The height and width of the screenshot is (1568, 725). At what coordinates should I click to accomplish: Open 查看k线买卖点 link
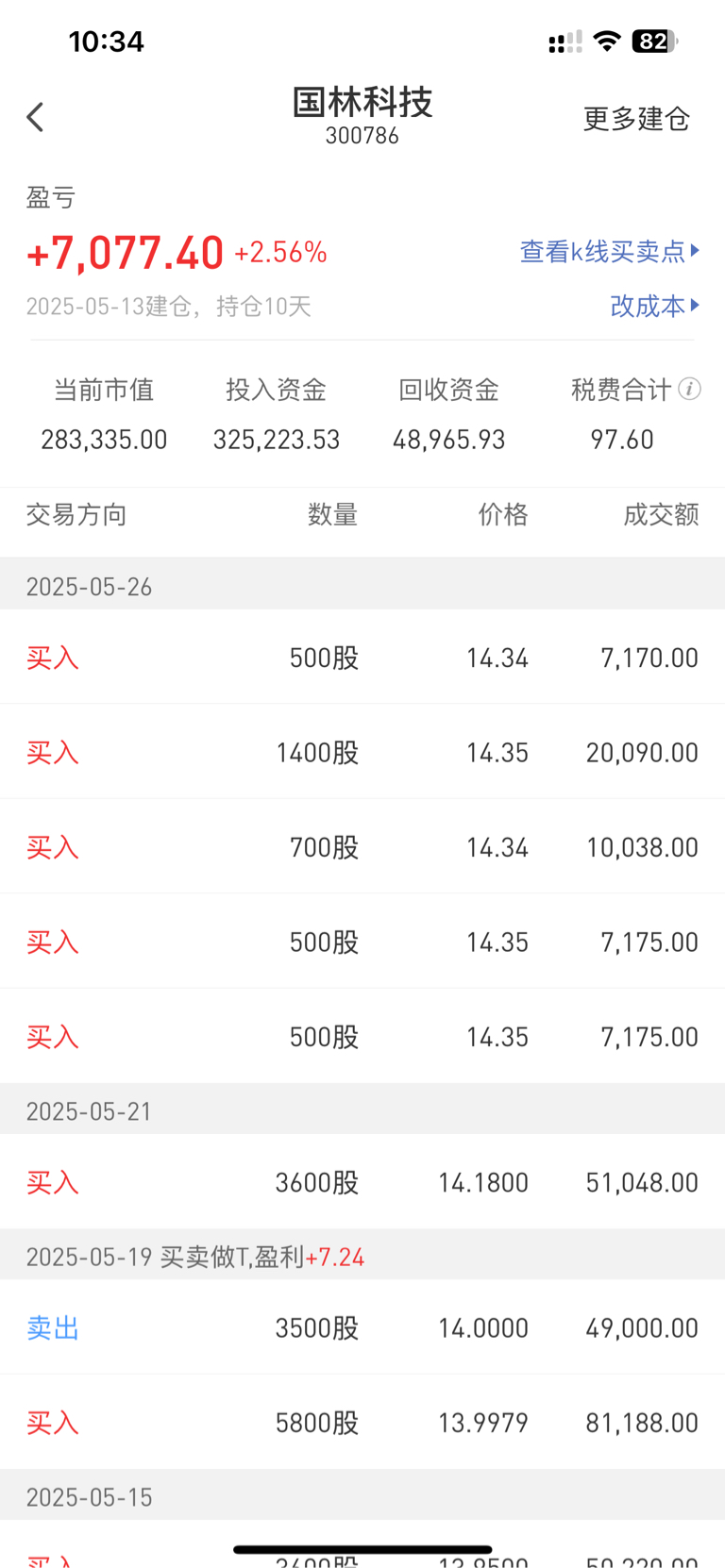(609, 252)
